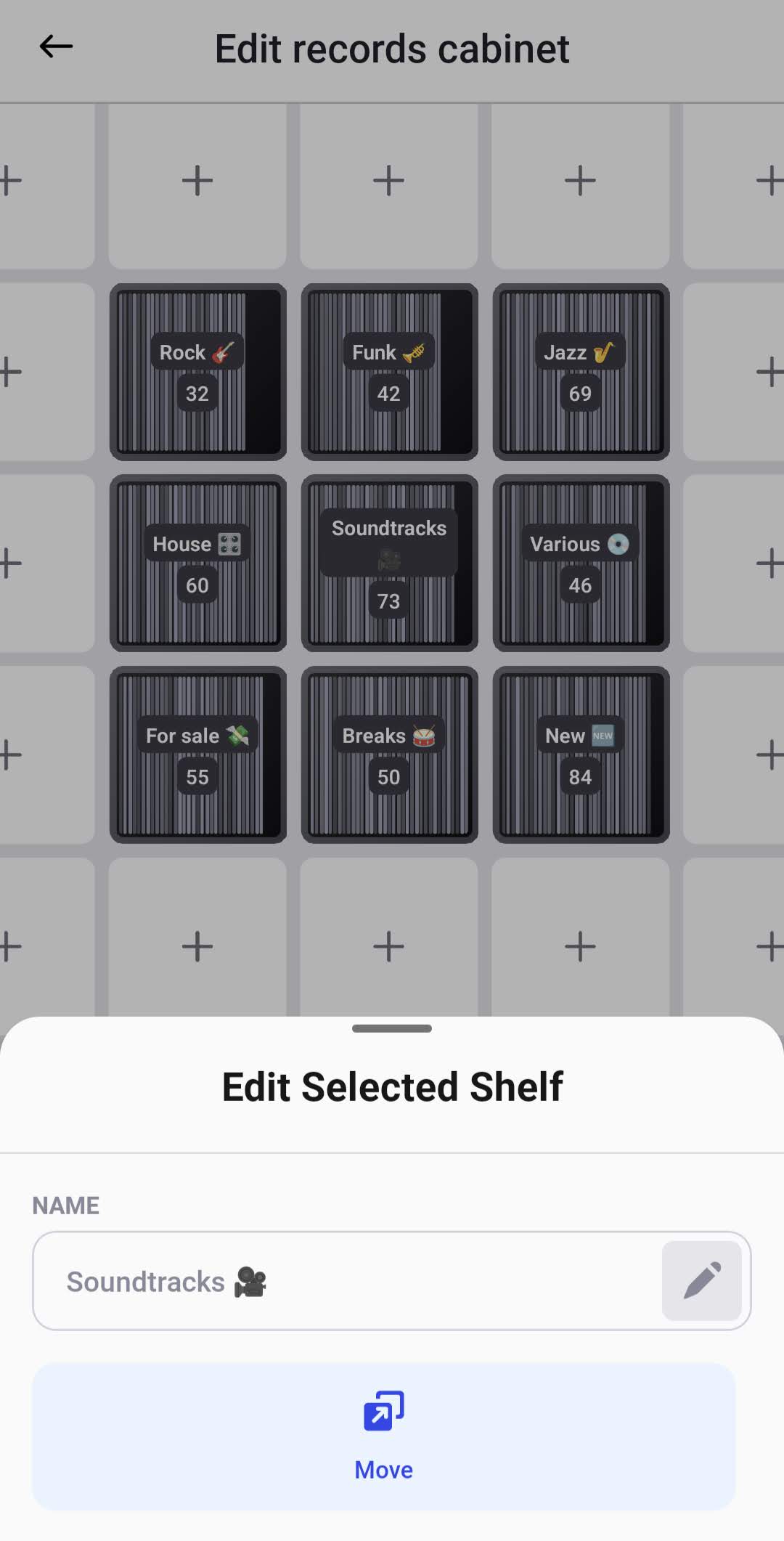Add a shelf above the Rock shelf
Screen dimensions: 784x1541
pos(197,181)
